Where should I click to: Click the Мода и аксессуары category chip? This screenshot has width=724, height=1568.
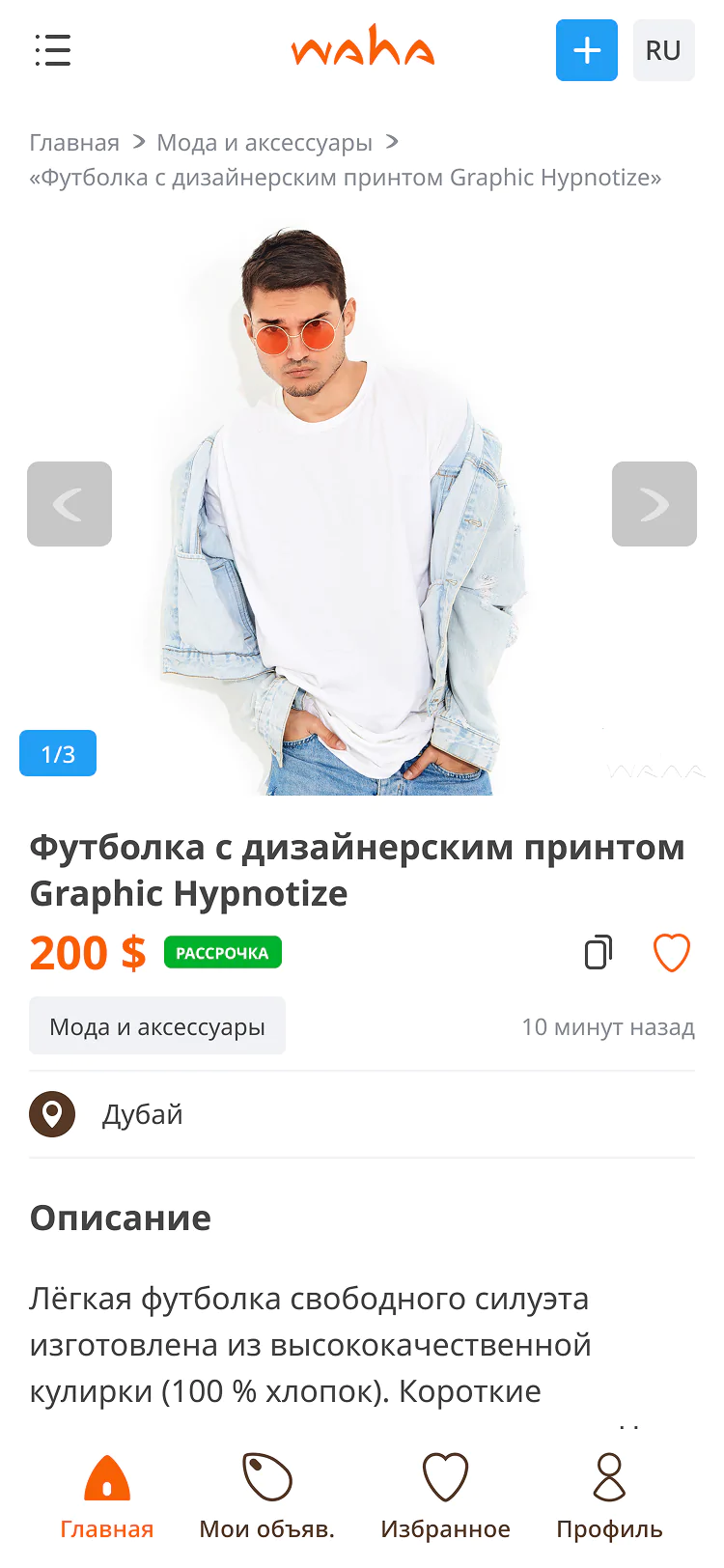coord(156,1025)
